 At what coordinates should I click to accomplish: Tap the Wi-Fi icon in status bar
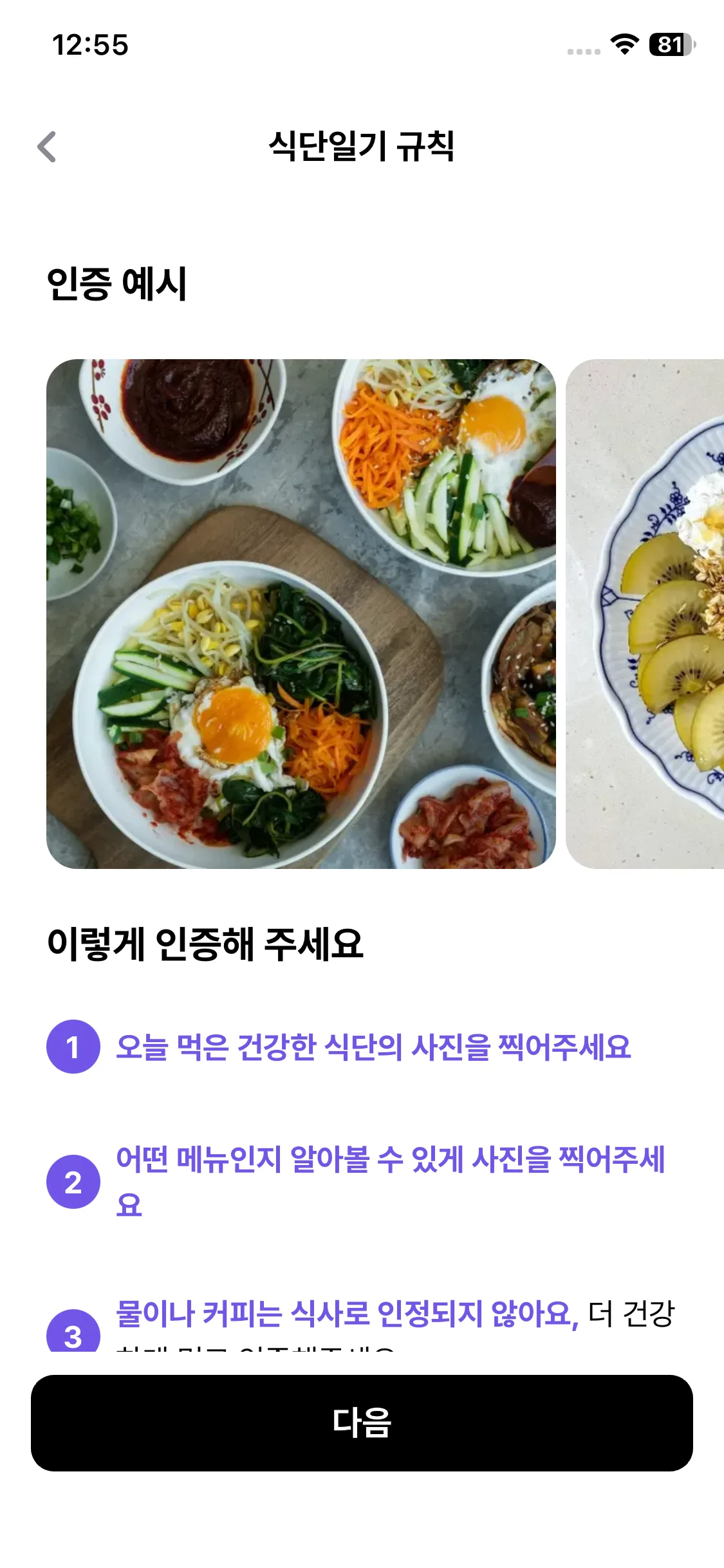(620, 45)
